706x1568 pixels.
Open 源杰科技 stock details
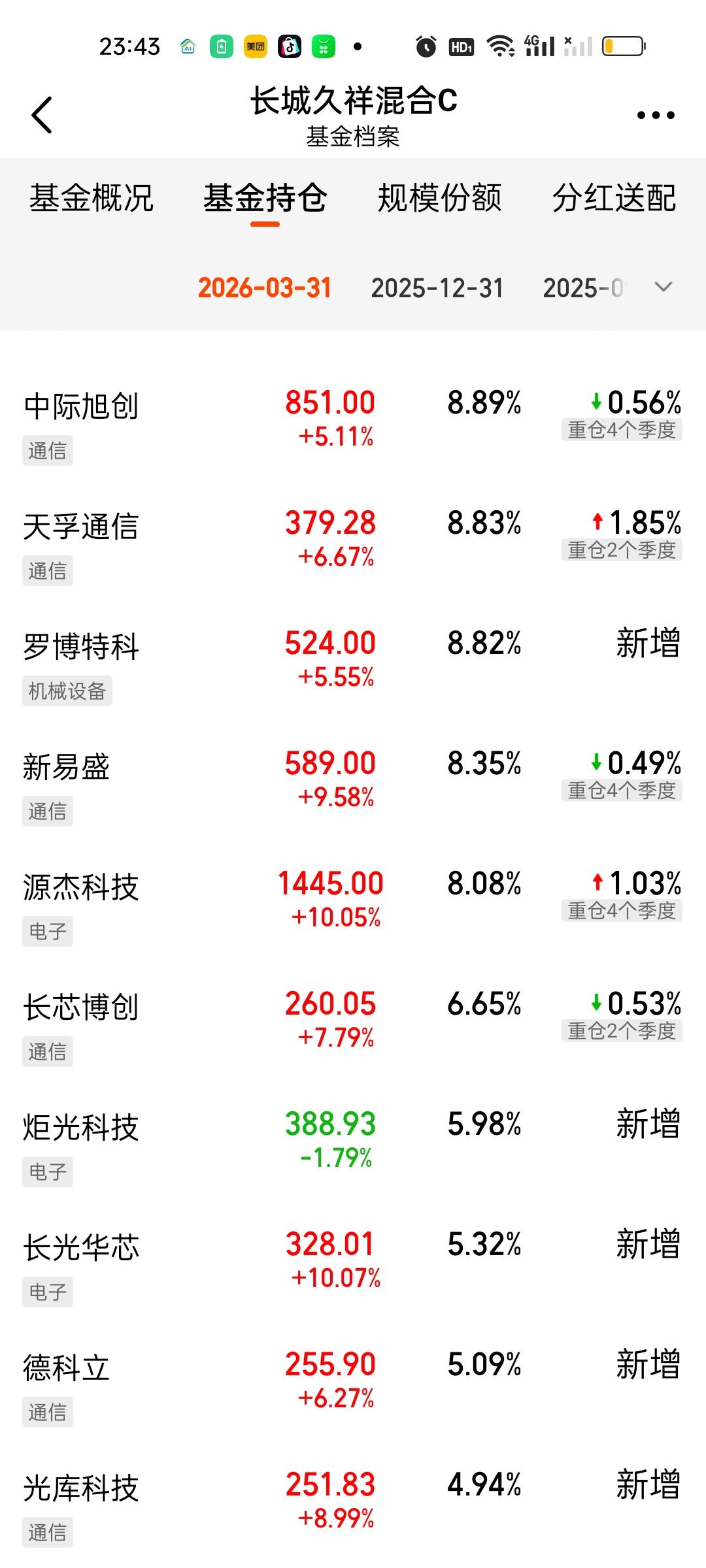pos(81,887)
